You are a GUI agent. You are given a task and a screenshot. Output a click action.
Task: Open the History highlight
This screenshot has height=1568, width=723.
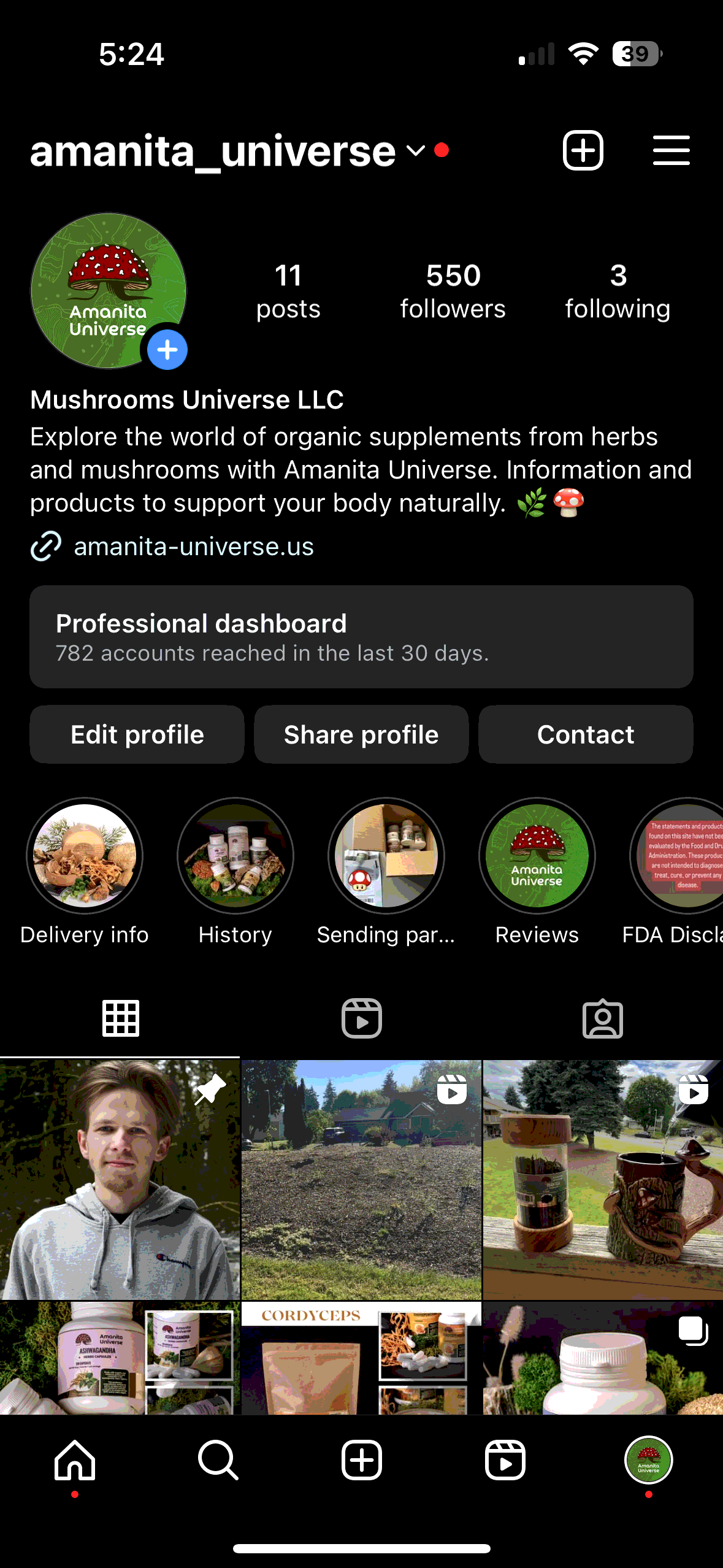point(235,856)
